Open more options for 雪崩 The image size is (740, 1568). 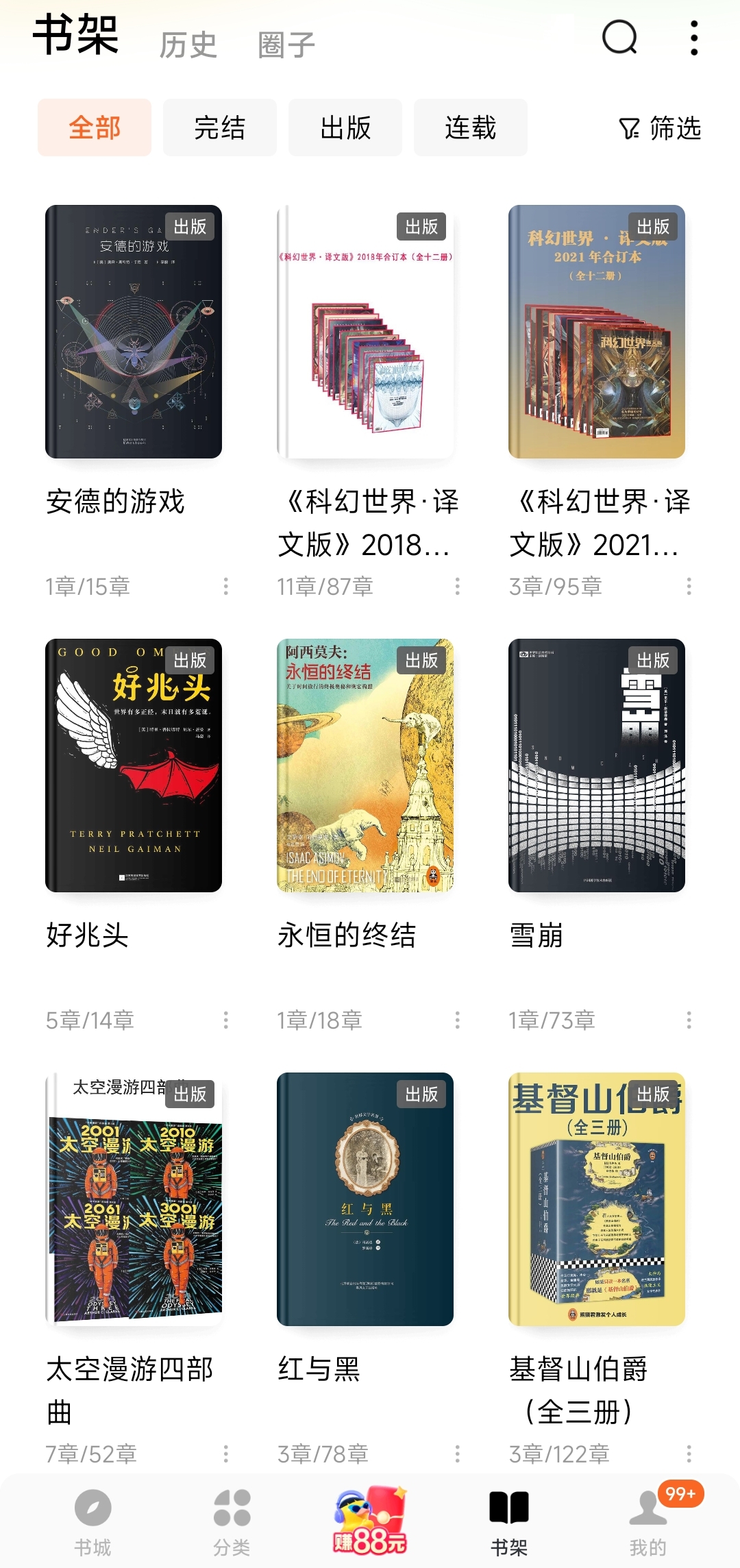coord(689,1020)
